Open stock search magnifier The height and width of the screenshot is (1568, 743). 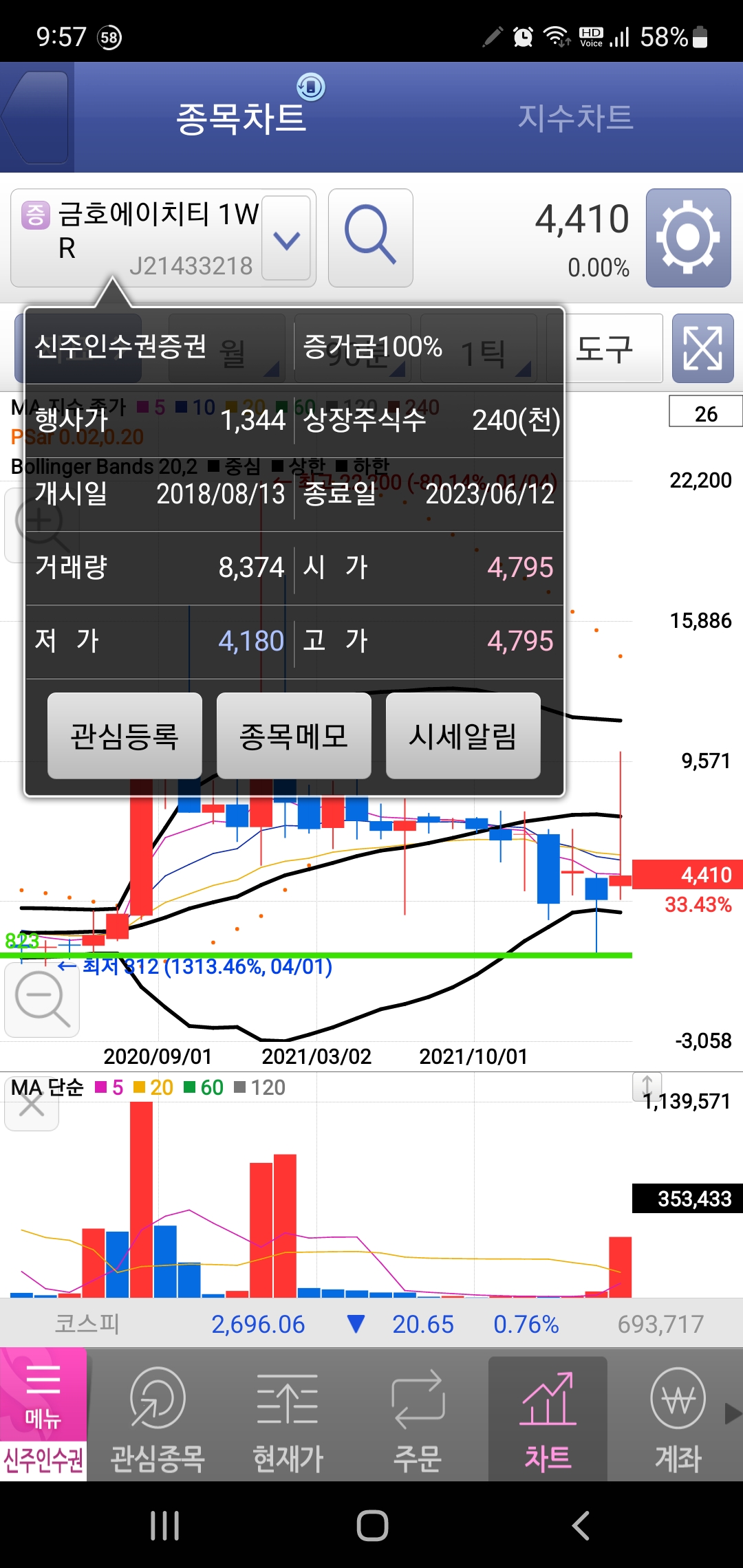click(370, 238)
